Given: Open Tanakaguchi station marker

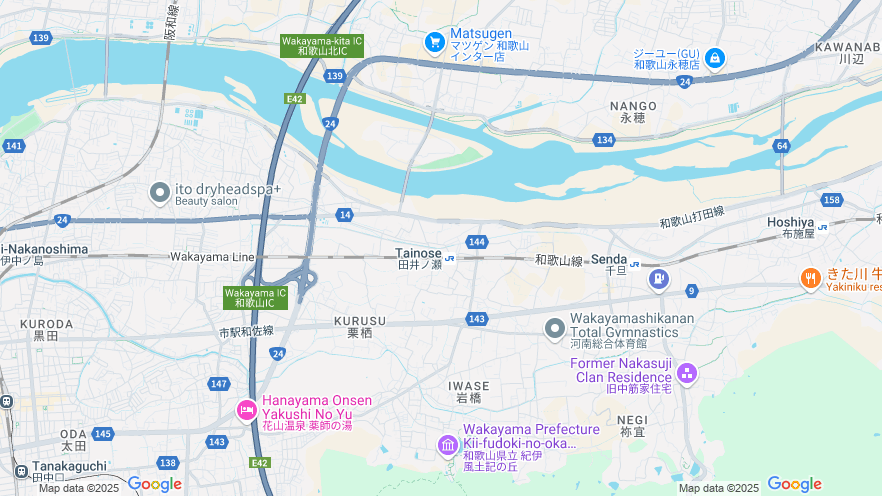Looking at the screenshot, I should [21, 472].
